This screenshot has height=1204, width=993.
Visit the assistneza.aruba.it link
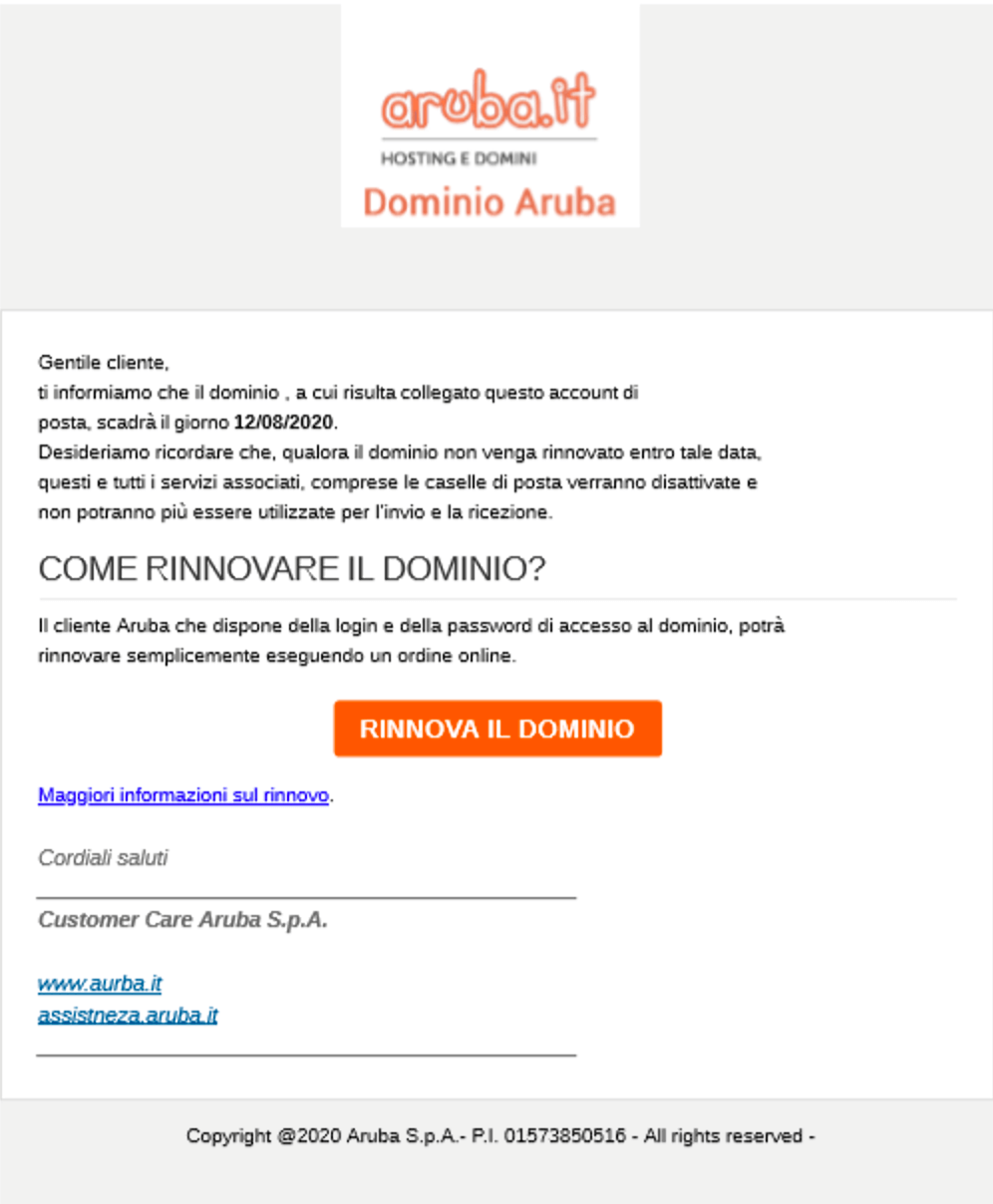point(128,1016)
